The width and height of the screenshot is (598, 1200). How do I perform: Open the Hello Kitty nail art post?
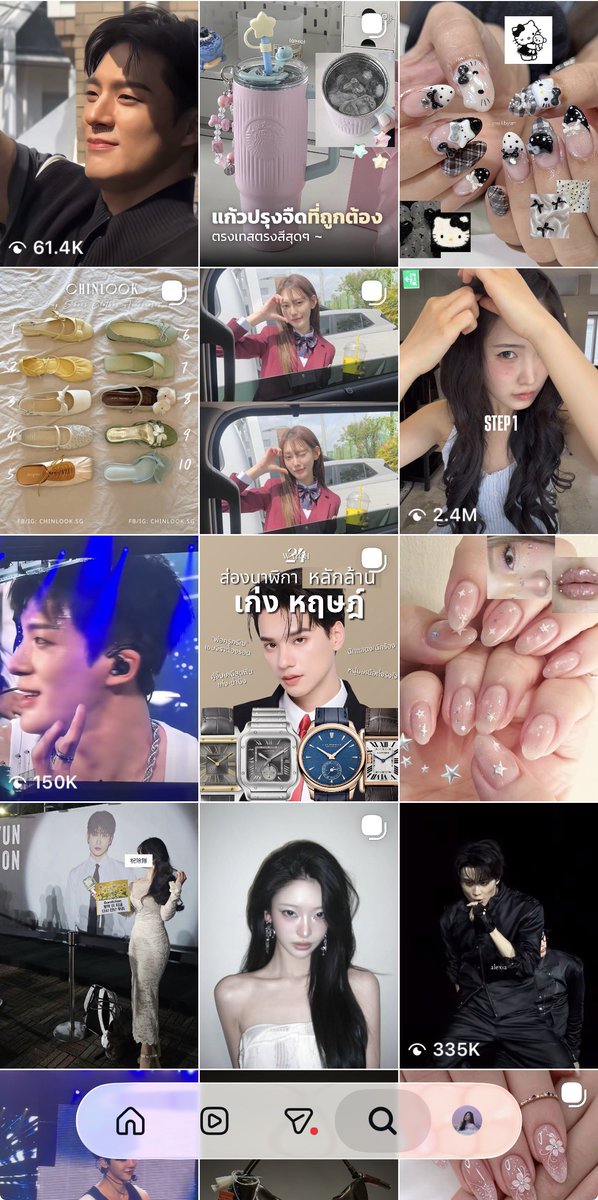point(499,133)
